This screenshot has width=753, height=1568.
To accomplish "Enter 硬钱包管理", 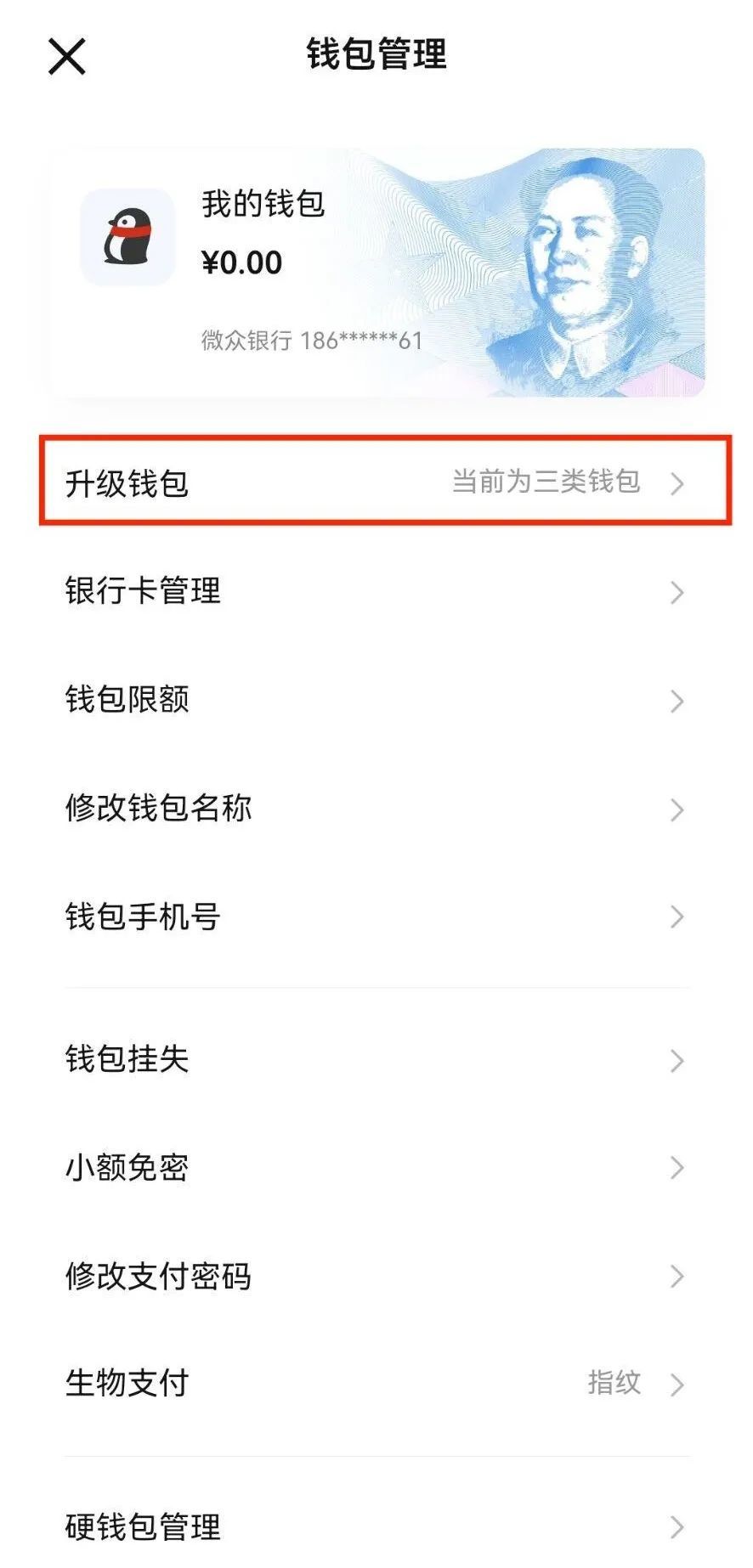I will [376, 1526].
